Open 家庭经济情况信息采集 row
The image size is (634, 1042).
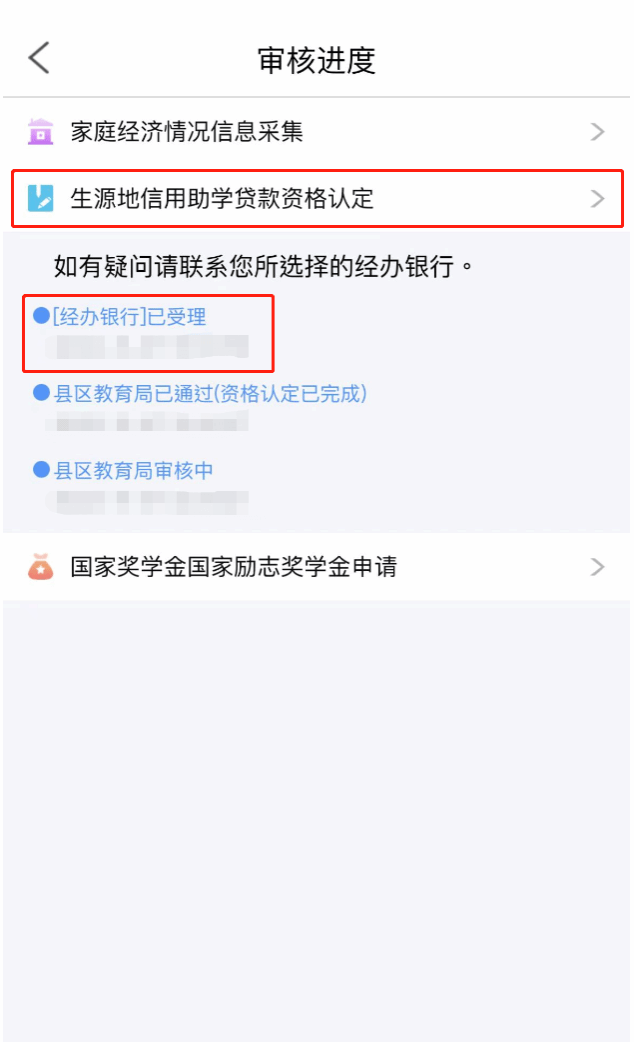click(x=316, y=131)
